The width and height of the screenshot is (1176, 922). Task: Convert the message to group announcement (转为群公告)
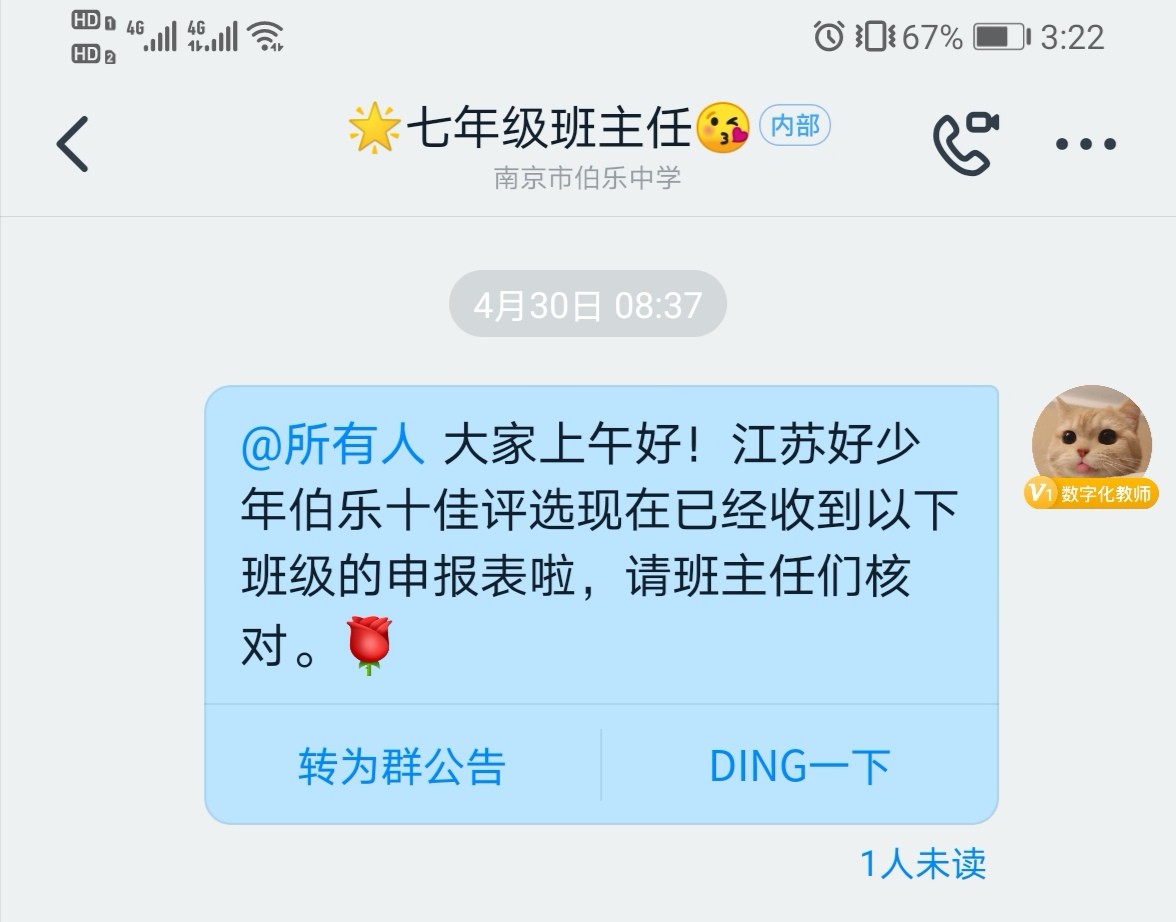pos(402,766)
